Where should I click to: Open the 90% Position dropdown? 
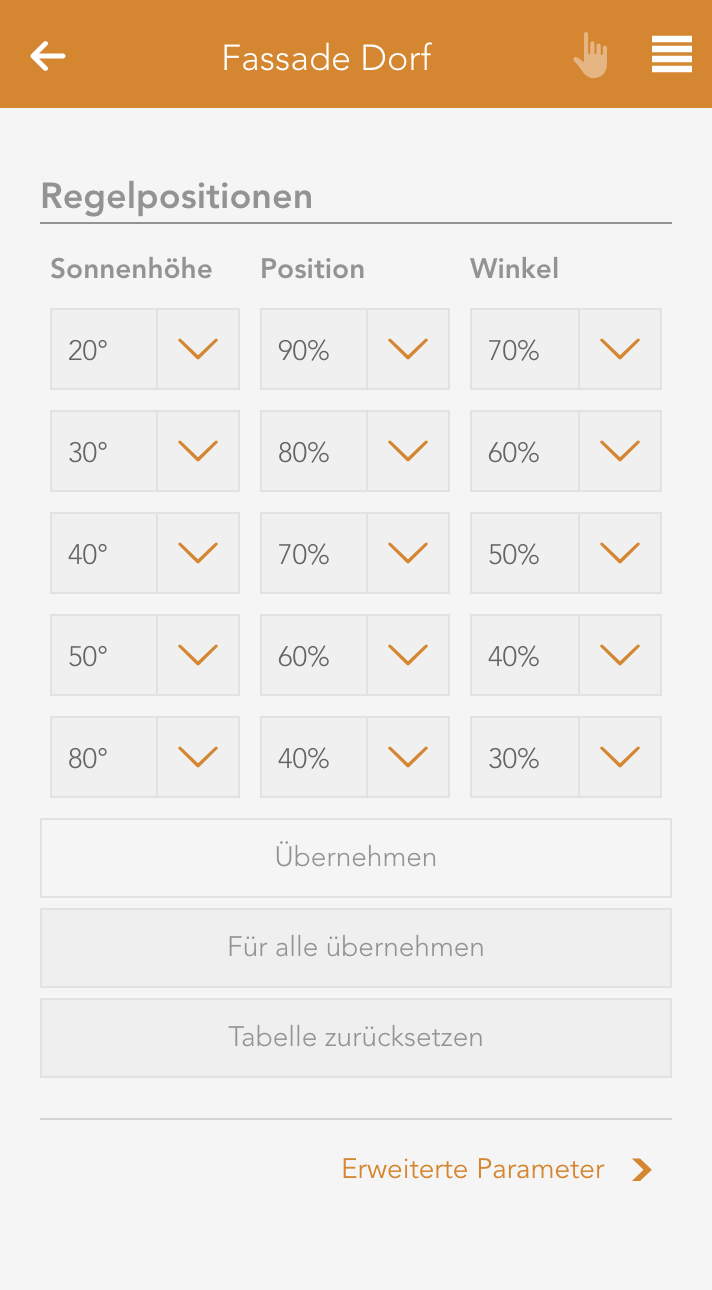tap(407, 349)
